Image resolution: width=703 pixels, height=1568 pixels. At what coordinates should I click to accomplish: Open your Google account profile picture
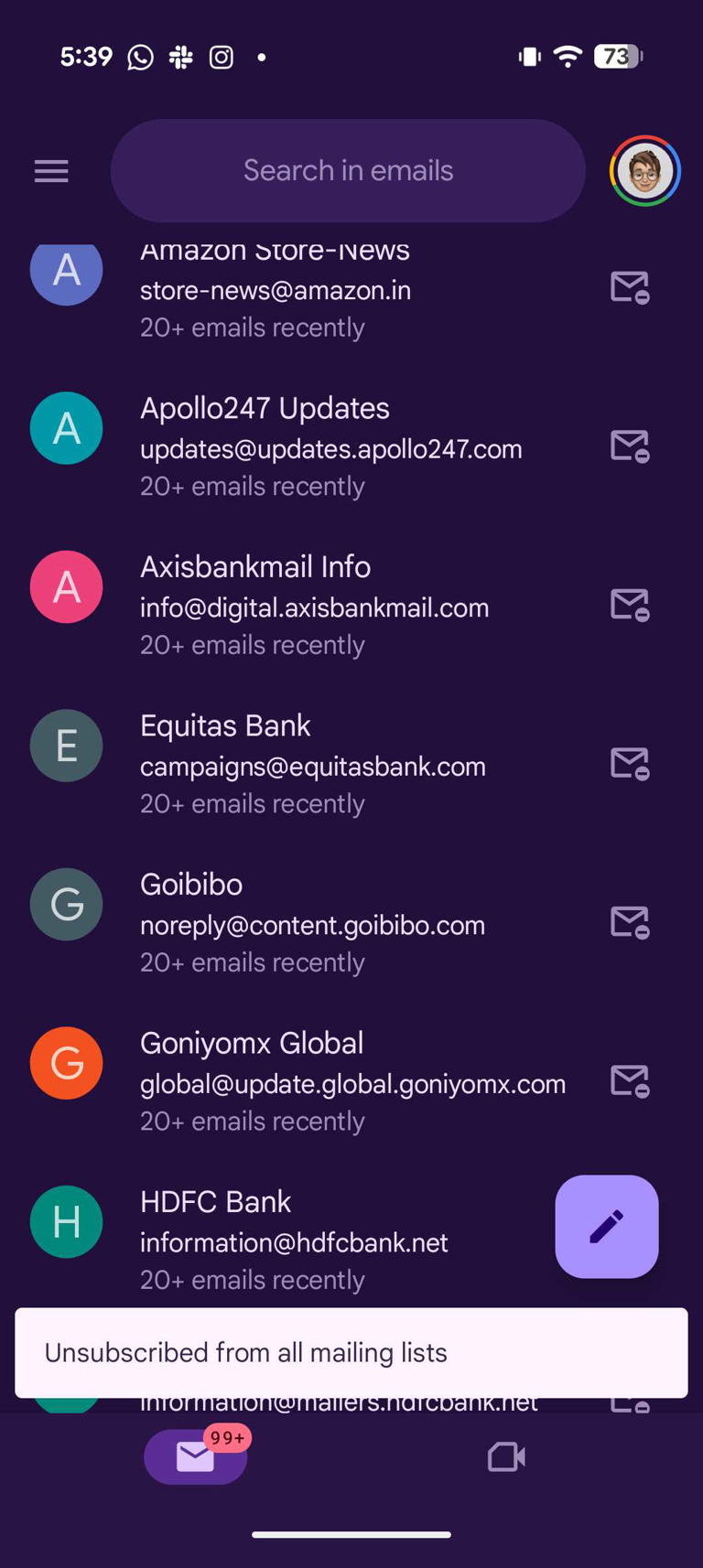tap(644, 170)
